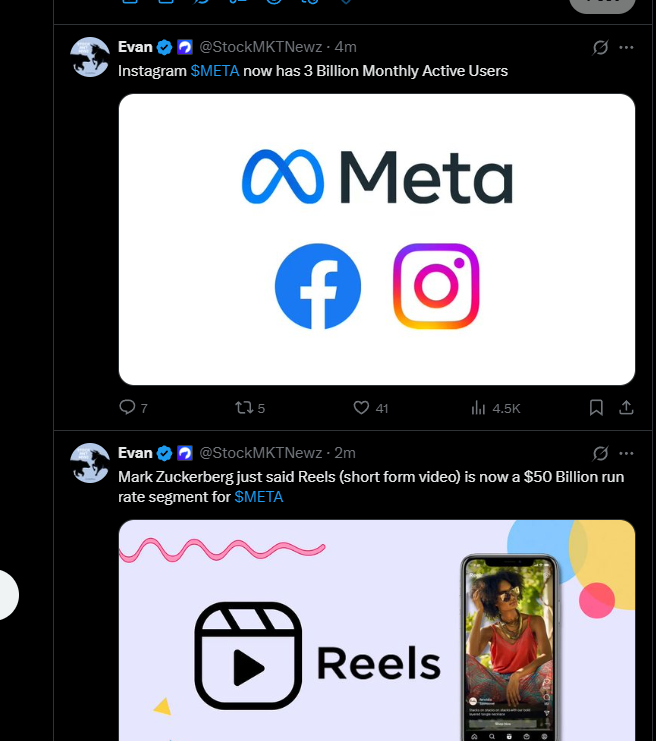Open the Meta logo image in the Instagram post
Image resolution: width=656 pixels, height=741 pixels.
(x=377, y=239)
